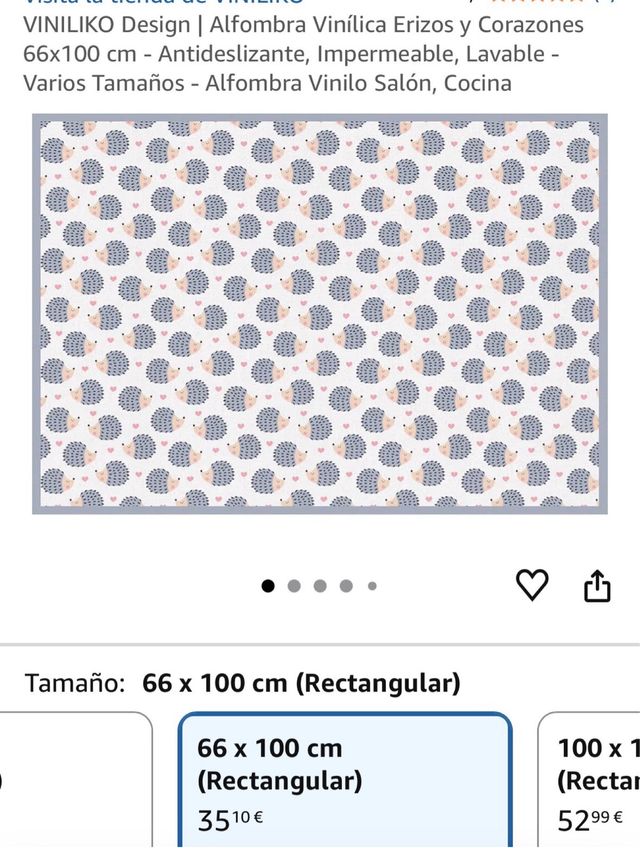Add this rug to the wish list
640x848 pixels.
(532, 585)
